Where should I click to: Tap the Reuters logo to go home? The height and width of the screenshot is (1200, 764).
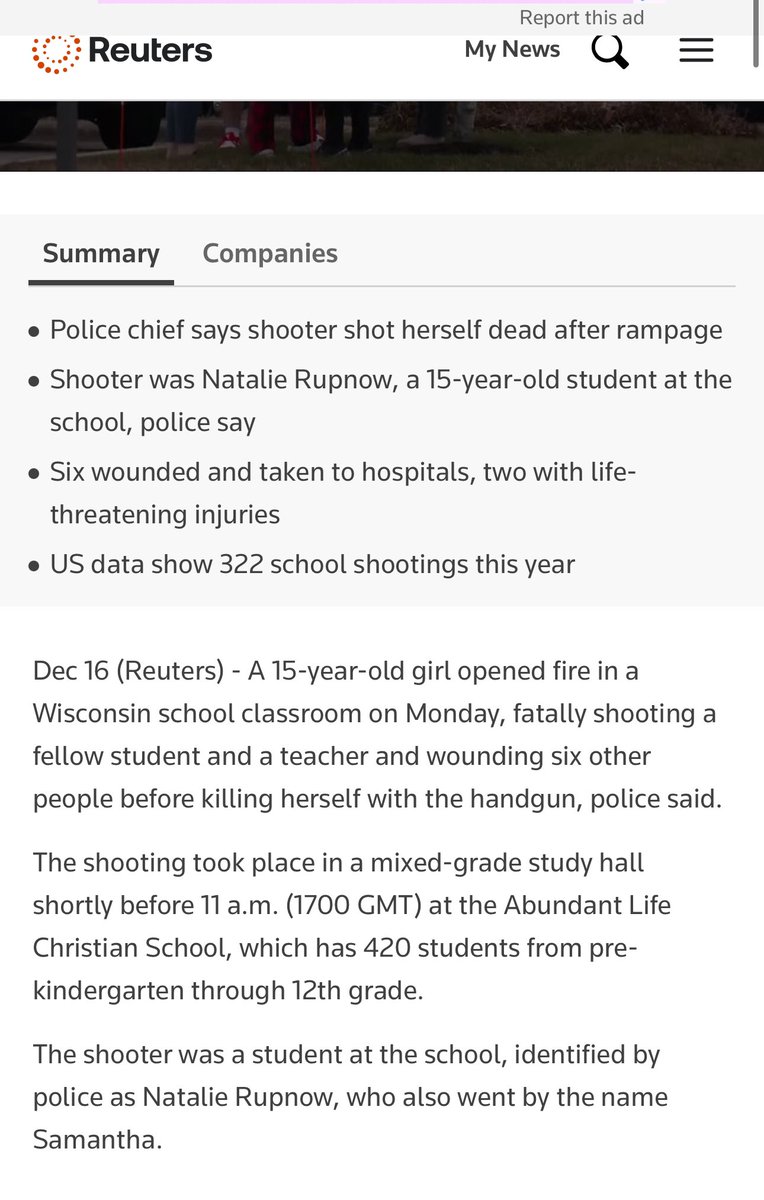pos(122,51)
